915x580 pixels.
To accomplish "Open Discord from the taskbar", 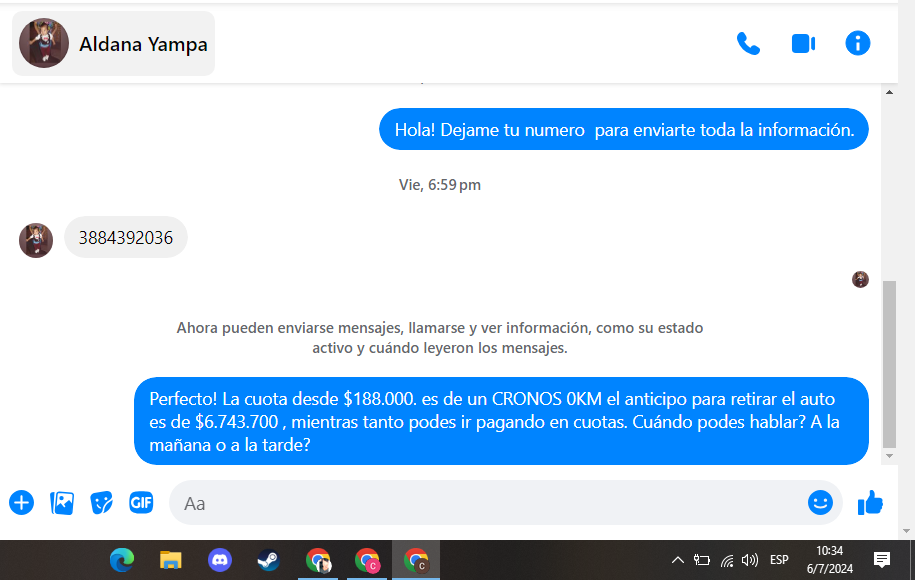I will click(220, 560).
